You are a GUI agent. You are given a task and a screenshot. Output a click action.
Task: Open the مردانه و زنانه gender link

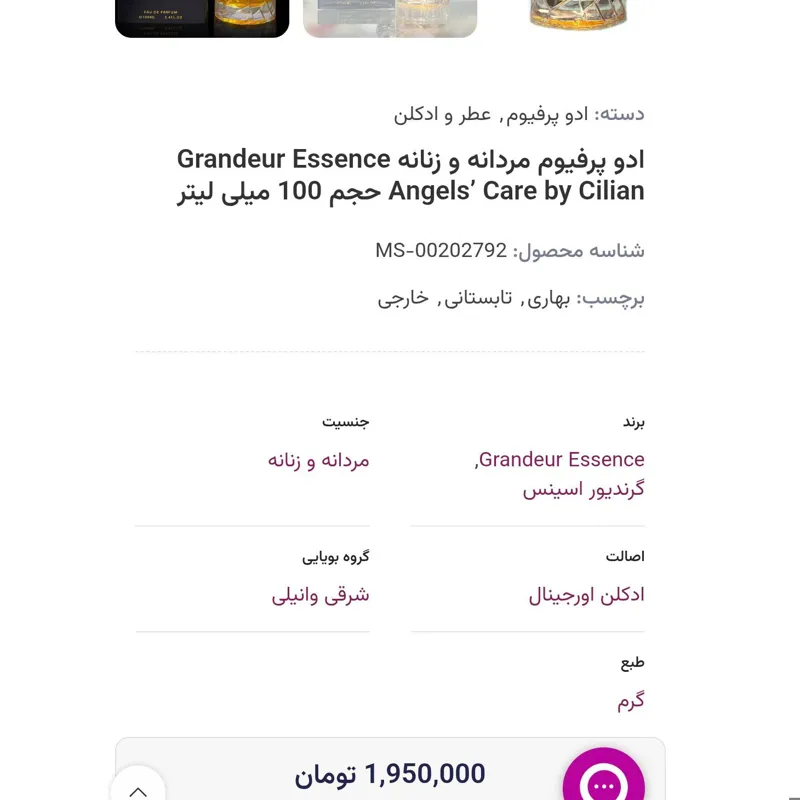[319, 460]
